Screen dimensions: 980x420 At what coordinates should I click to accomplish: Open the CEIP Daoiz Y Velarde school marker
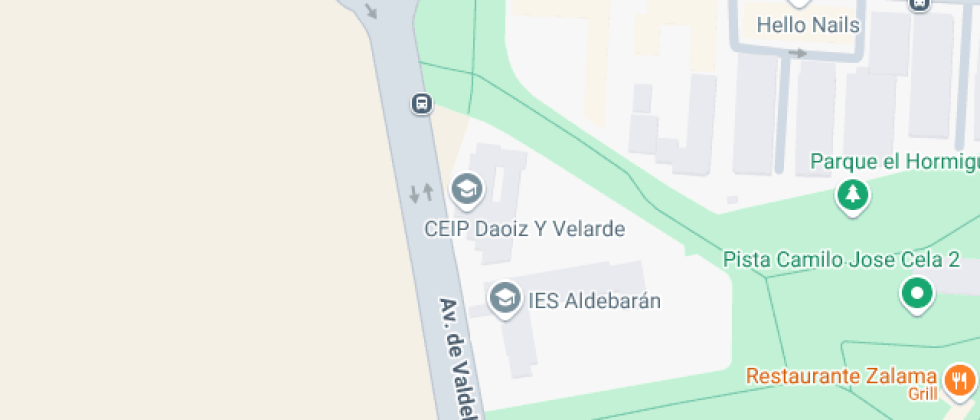466,188
